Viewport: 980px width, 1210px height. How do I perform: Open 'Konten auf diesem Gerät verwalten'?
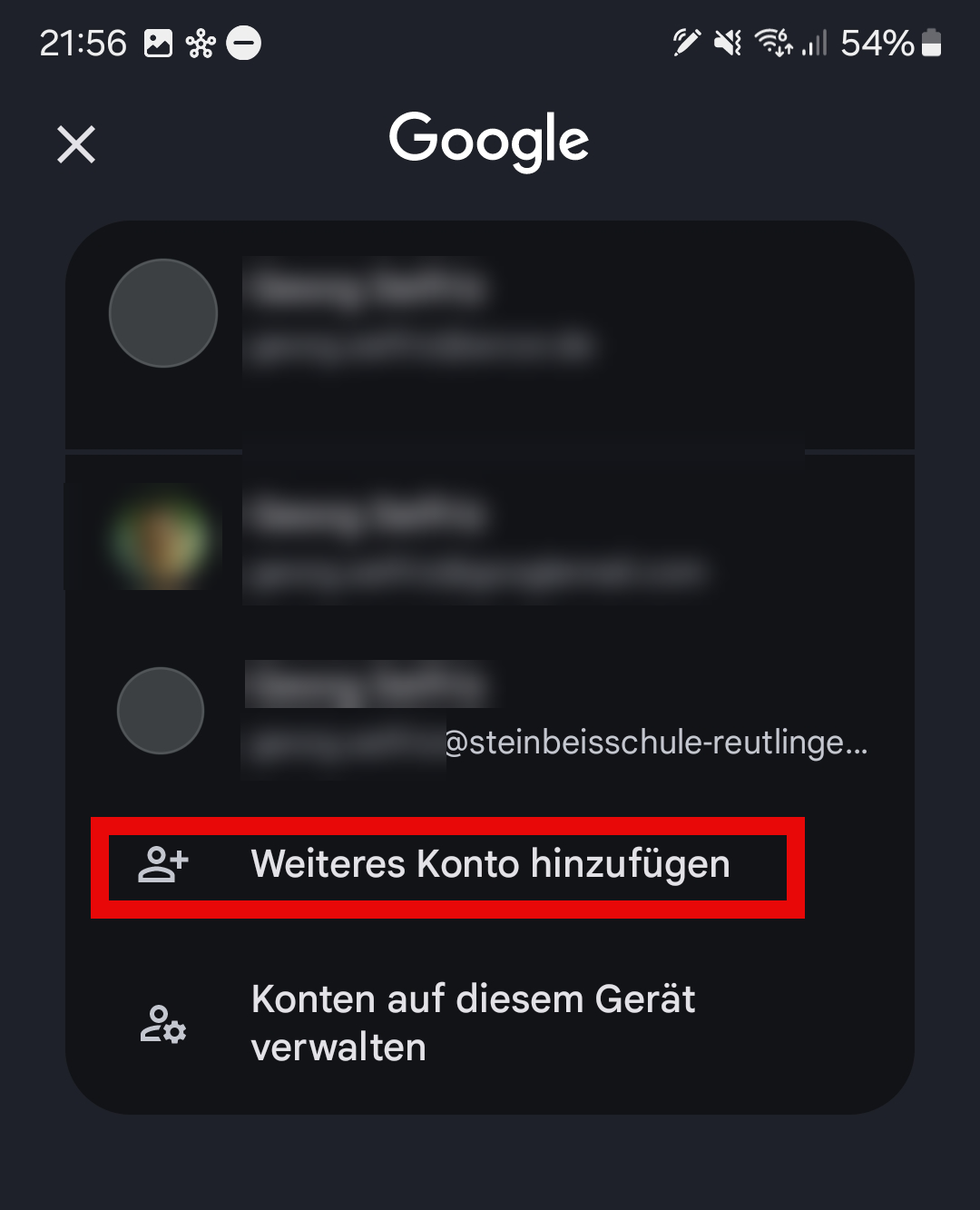pyautogui.click(x=472, y=1023)
